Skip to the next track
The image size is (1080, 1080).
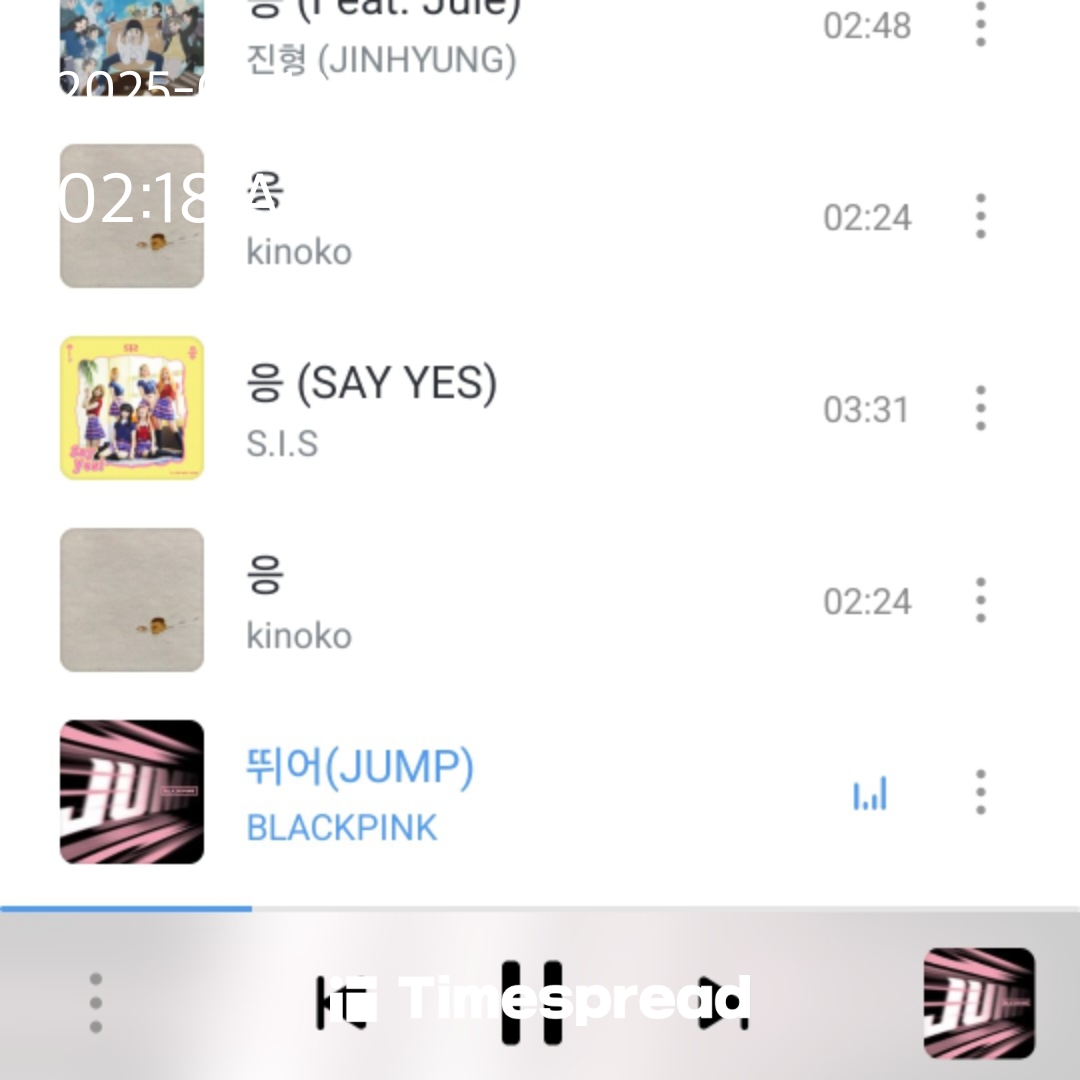click(x=722, y=1002)
